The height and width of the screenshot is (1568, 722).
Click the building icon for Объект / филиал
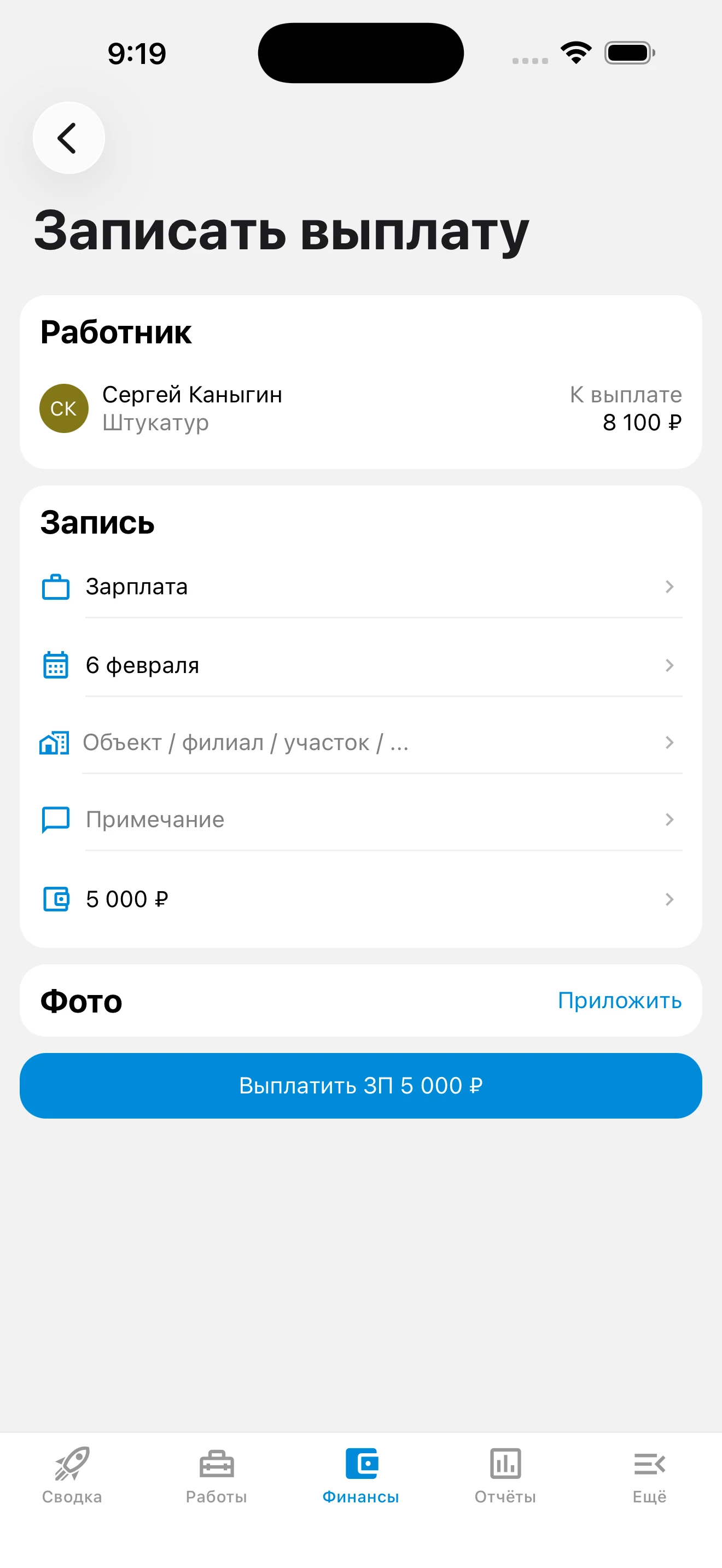pyautogui.click(x=54, y=742)
